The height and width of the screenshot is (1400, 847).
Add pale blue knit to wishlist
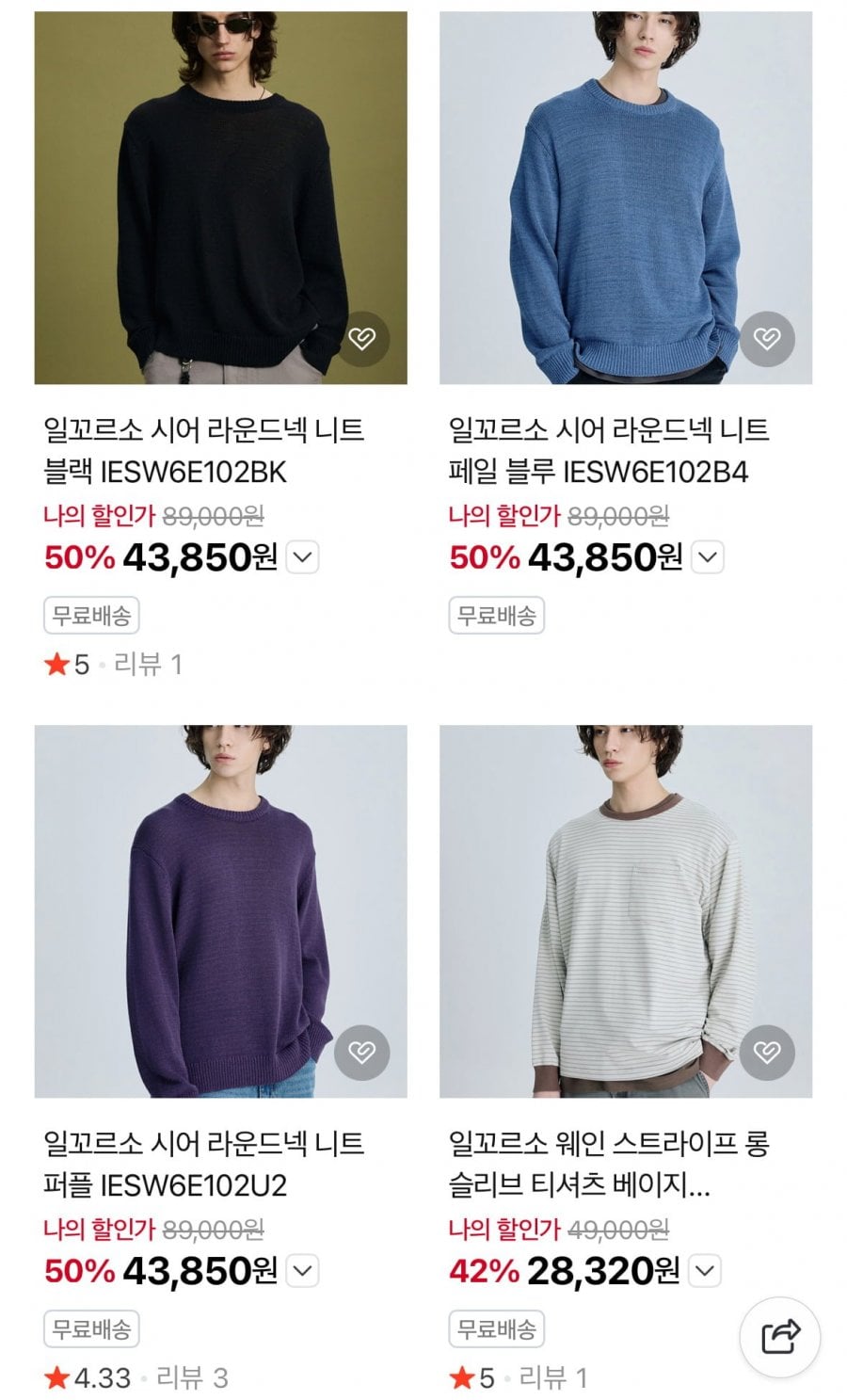click(x=767, y=339)
